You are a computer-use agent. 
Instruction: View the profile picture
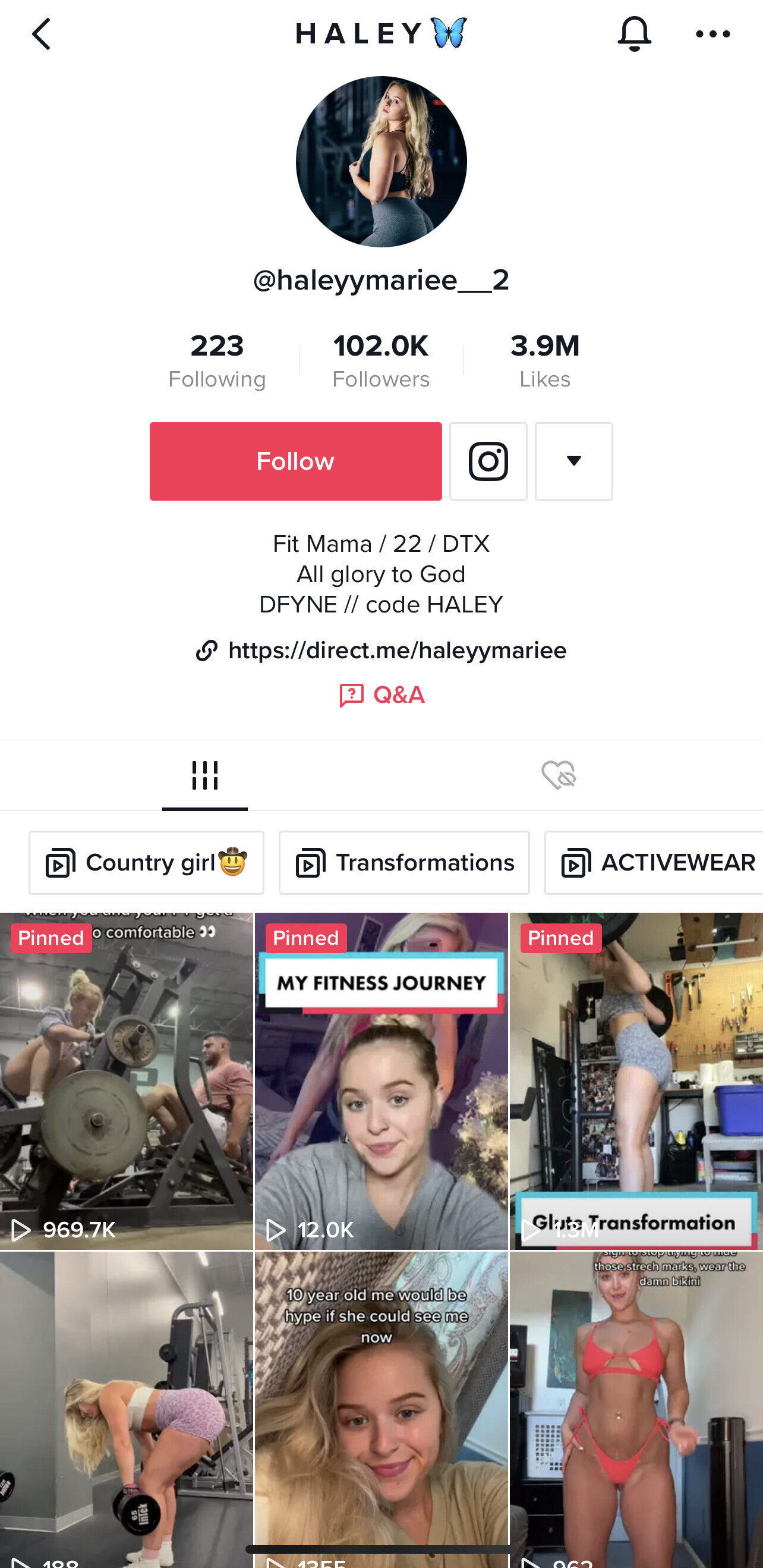click(381, 162)
